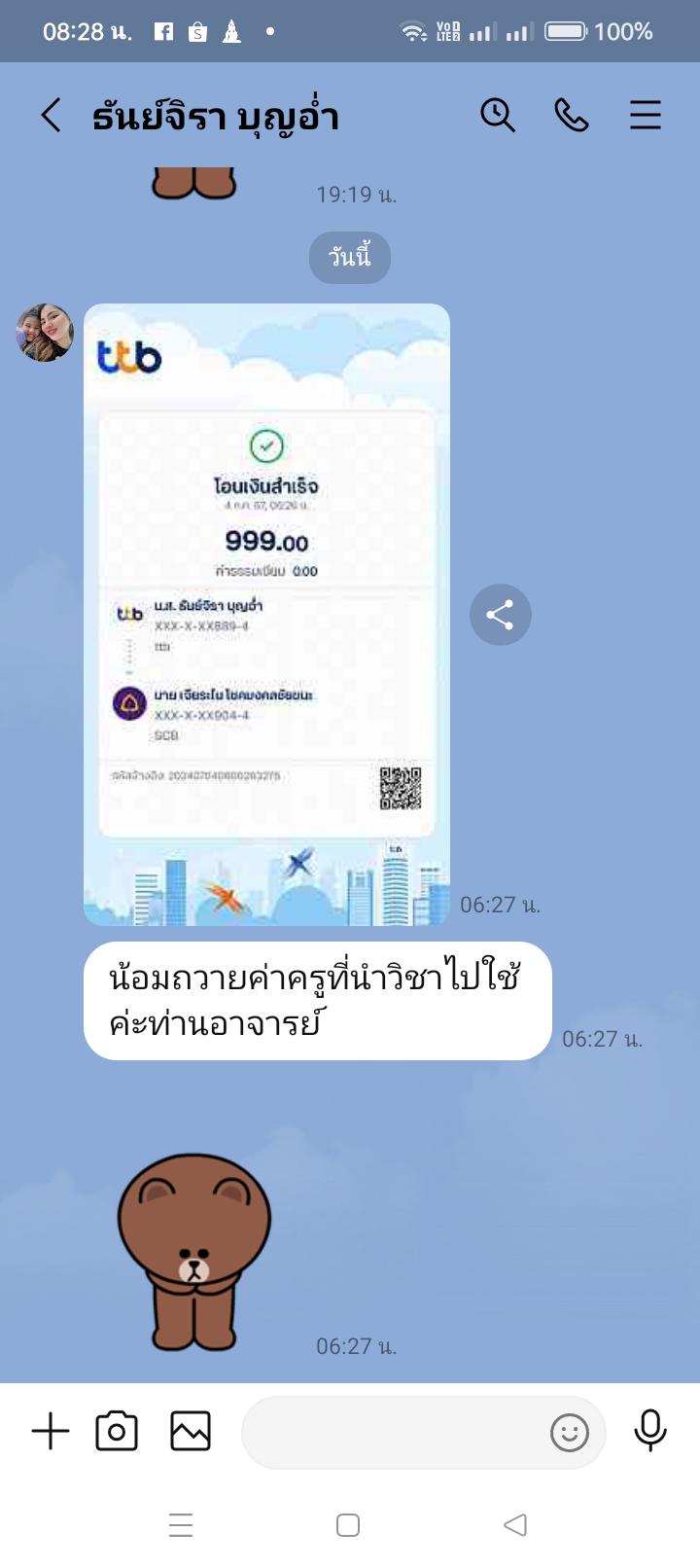Tap the system back navigation button
Image resolution: width=700 pixels, height=1568 pixels.
coord(515,1524)
